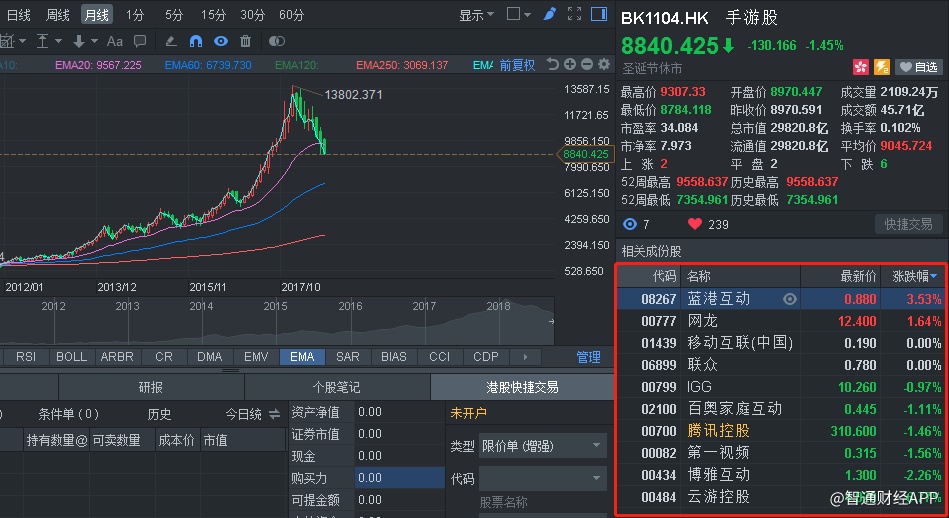Open 蓝港互动 stock row
The width and height of the screenshot is (949, 518).
[x=718, y=298]
